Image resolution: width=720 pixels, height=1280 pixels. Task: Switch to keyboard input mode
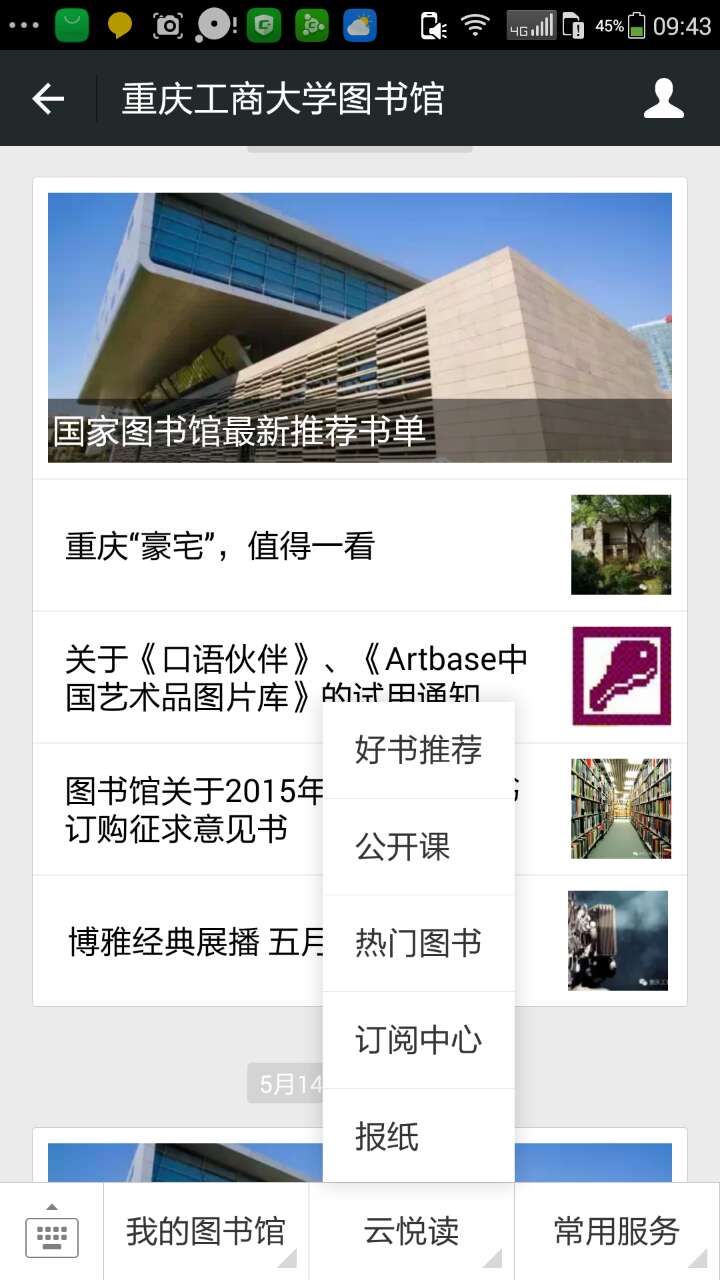point(52,1232)
